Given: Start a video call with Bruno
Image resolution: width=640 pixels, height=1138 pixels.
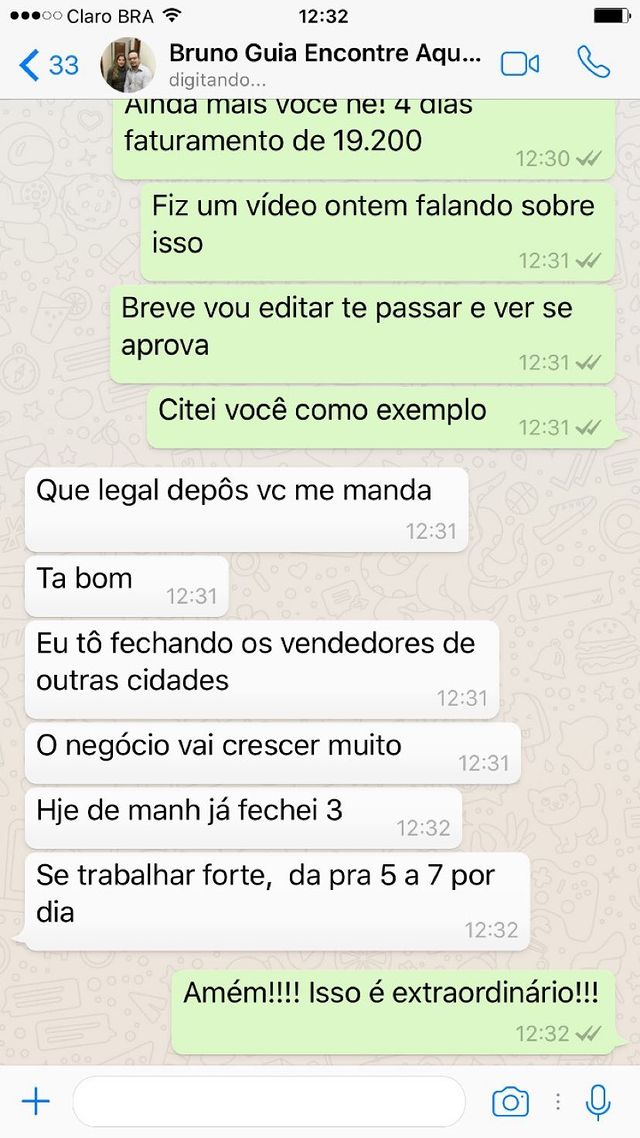Looking at the screenshot, I should tap(520, 65).
